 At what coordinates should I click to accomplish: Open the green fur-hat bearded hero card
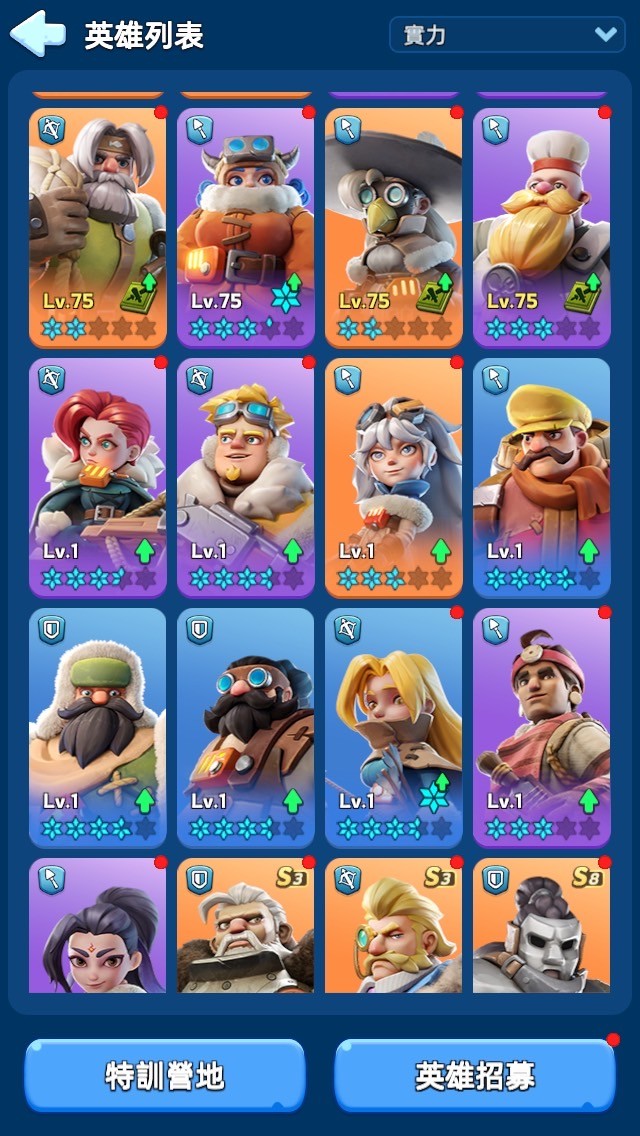click(x=97, y=725)
